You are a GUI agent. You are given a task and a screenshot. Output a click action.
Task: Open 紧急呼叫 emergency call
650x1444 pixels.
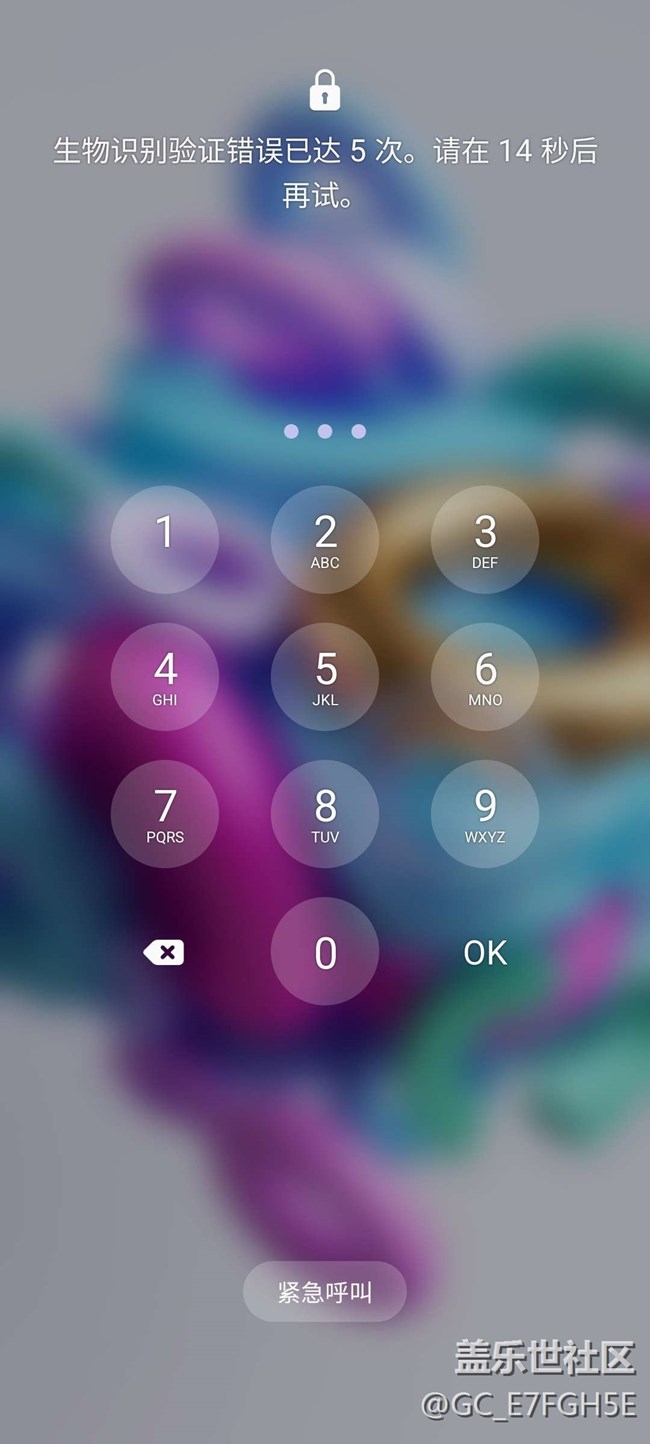(325, 1292)
